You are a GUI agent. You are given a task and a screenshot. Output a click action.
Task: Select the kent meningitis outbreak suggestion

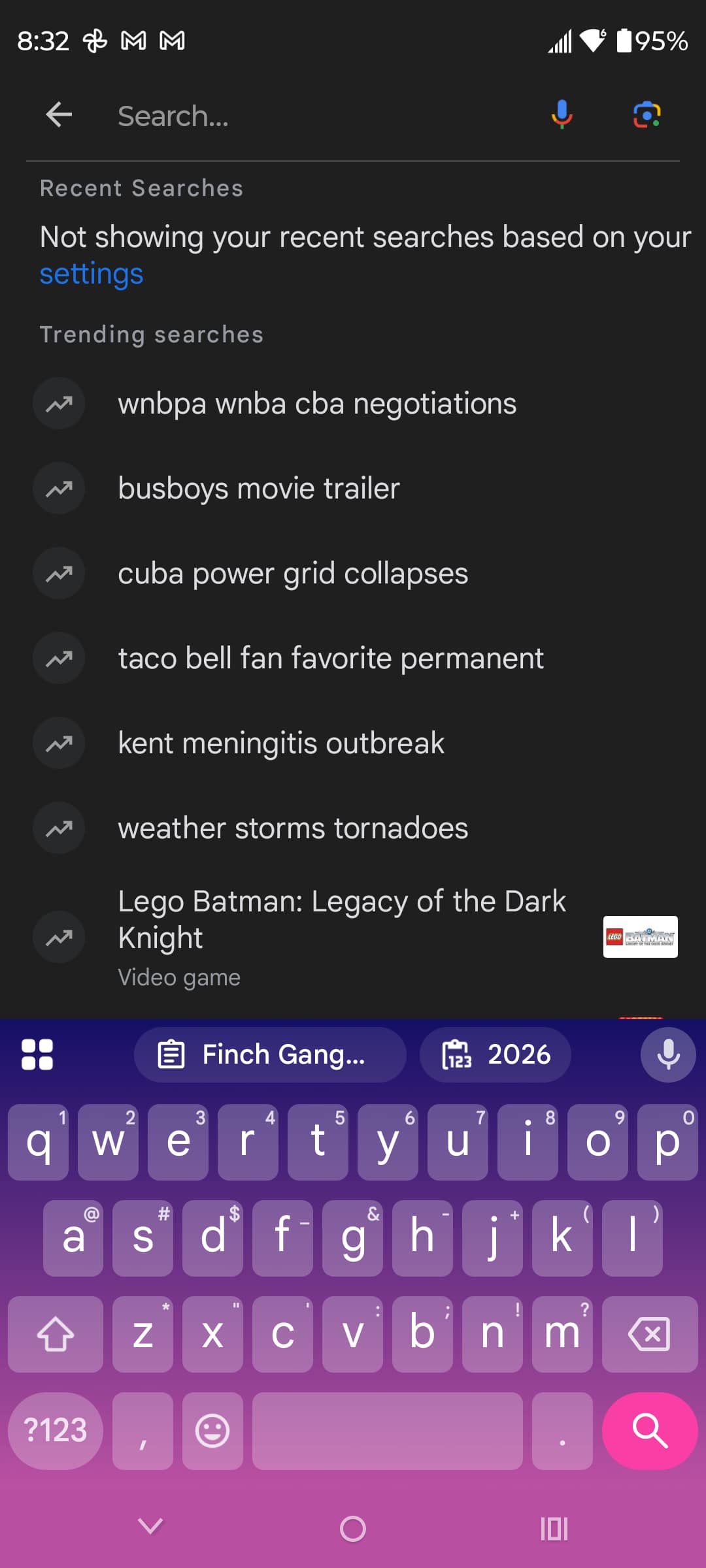pos(281,743)
